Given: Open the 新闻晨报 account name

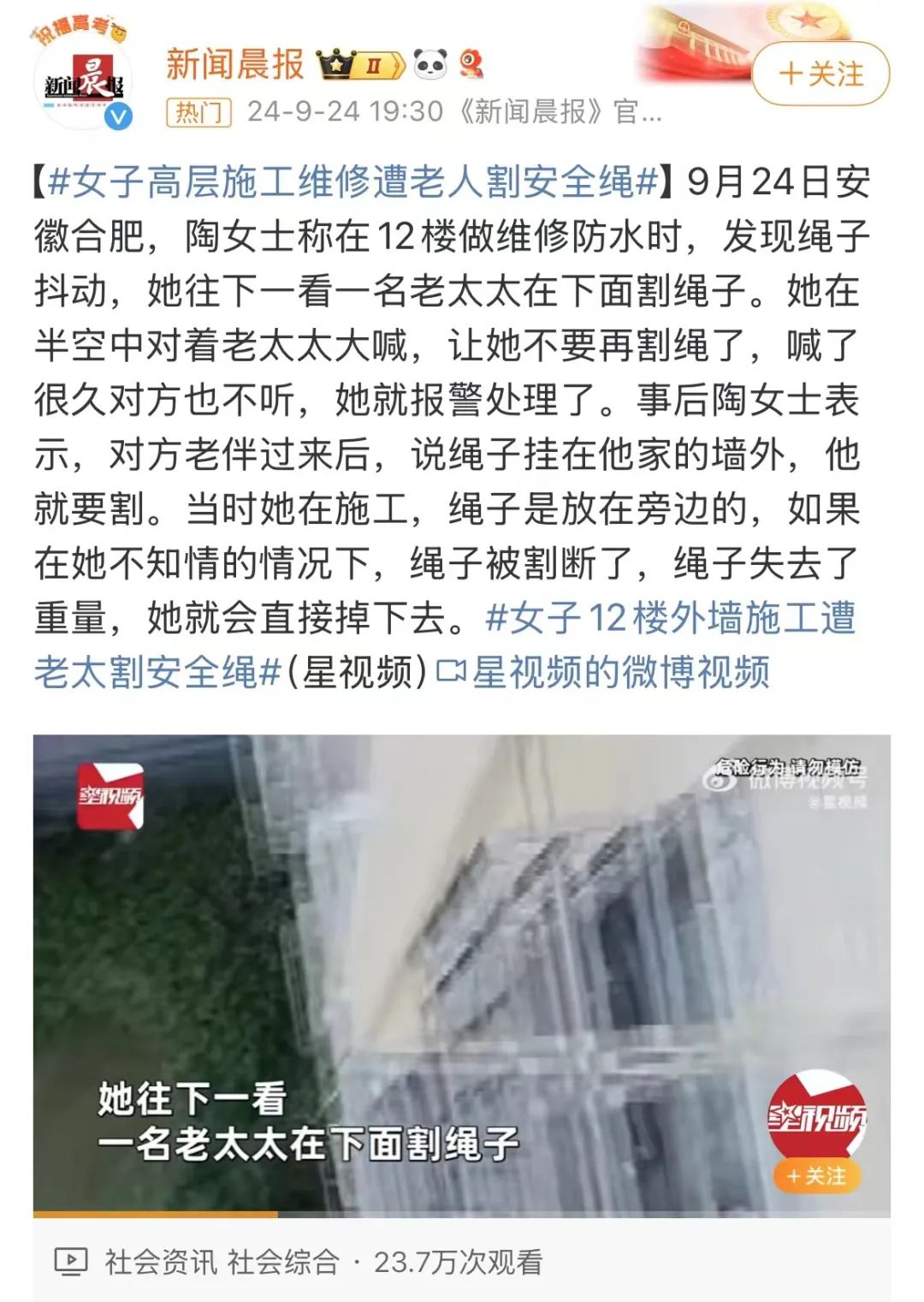Looking at the screenshot, I should (x=234, y=65).
